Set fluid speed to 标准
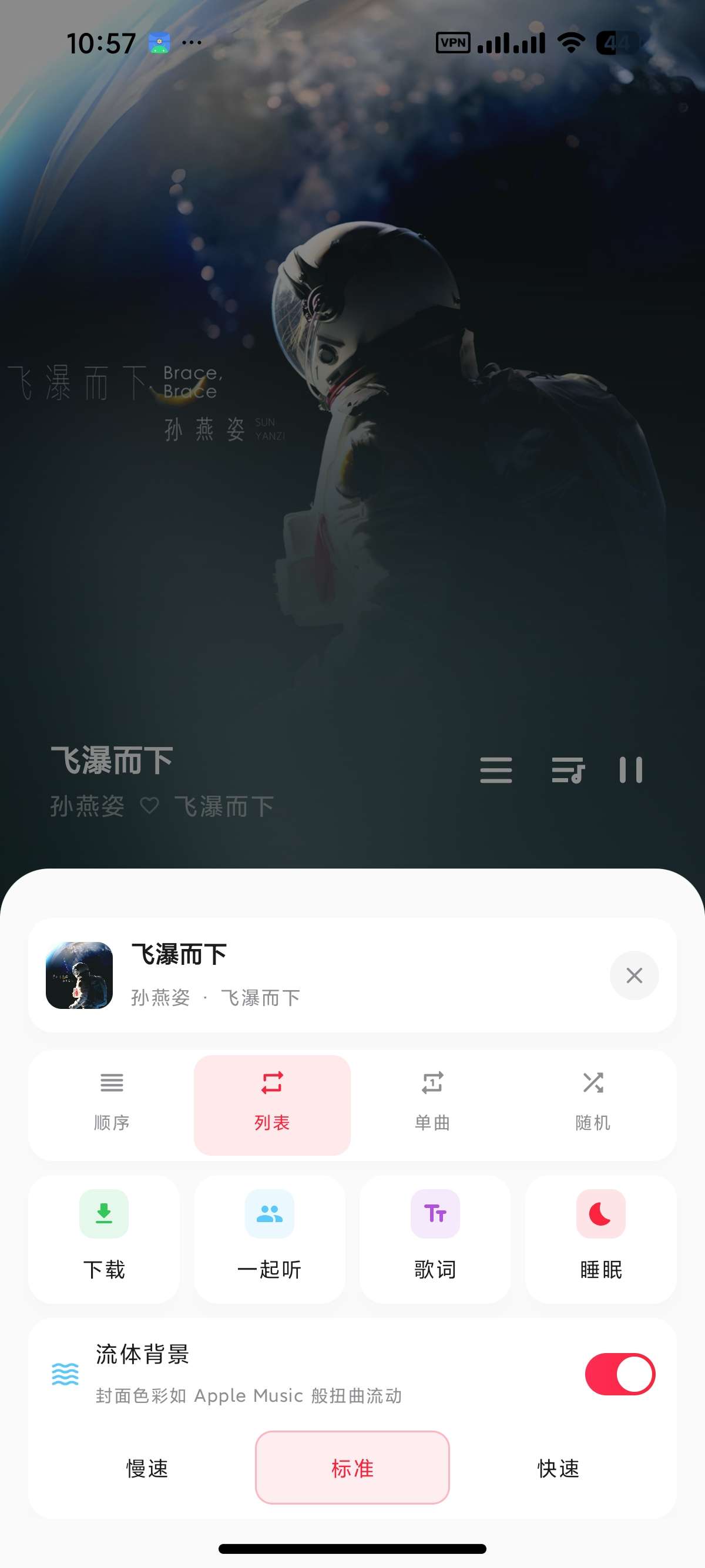The height and width of the screenshot is (1568, 705). (352, 1468)
